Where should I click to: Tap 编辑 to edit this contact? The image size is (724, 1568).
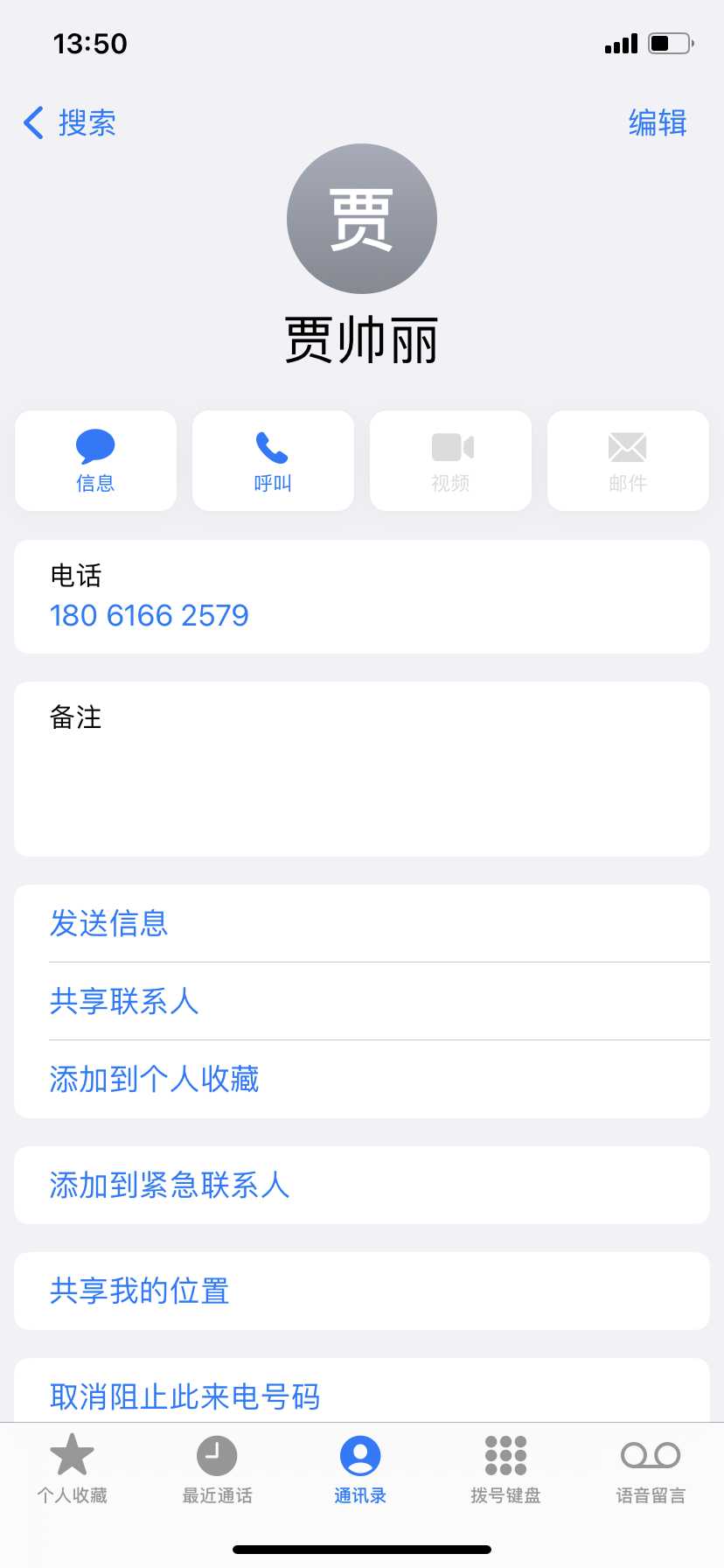pos(657,123)
